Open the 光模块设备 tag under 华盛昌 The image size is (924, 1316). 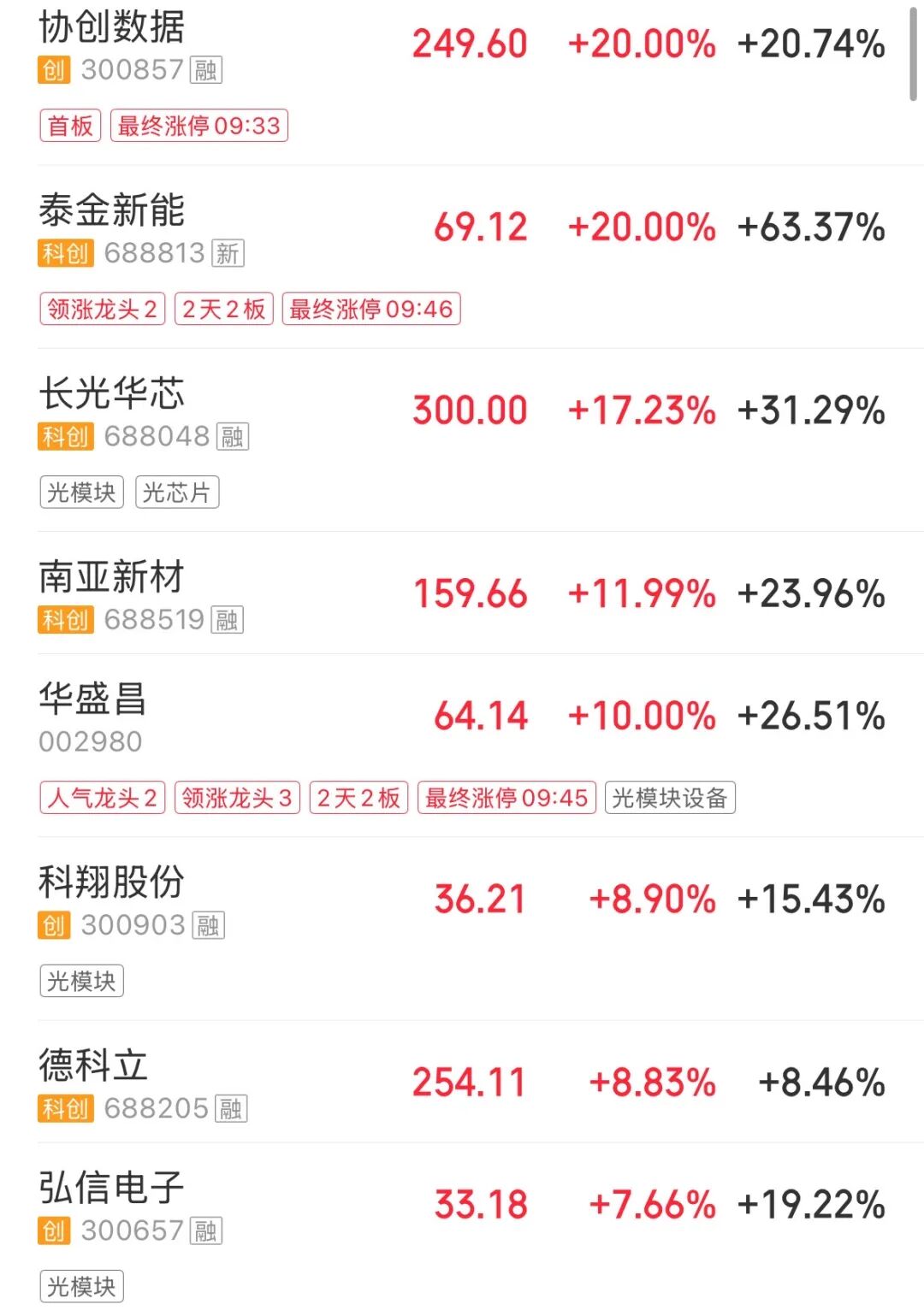pos(670,798)
